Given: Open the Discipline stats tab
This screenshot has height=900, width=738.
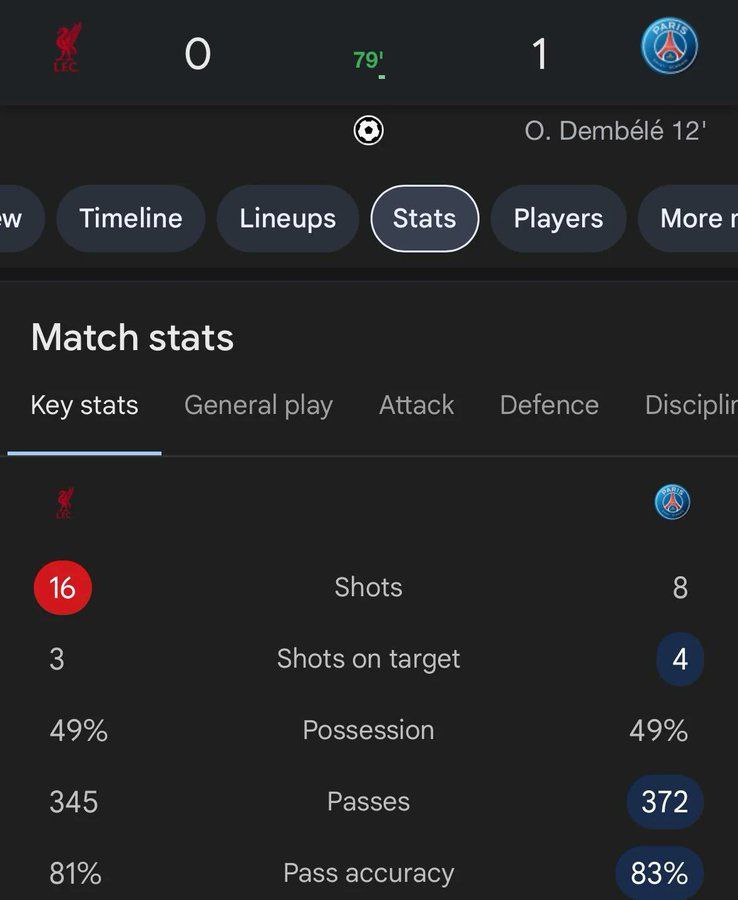Looking at the screenshot, I should (x=690, y=405).
